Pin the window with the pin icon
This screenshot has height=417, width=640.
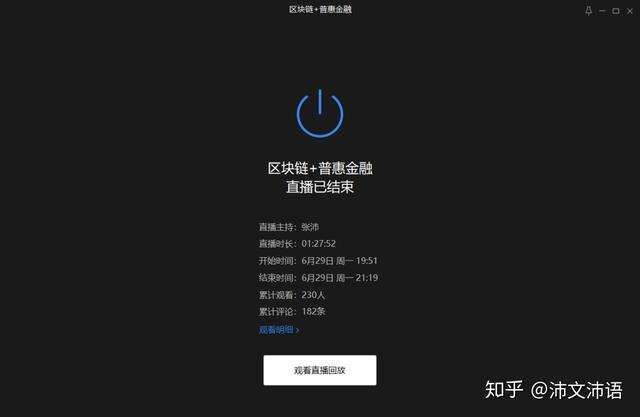click(588, 10)
